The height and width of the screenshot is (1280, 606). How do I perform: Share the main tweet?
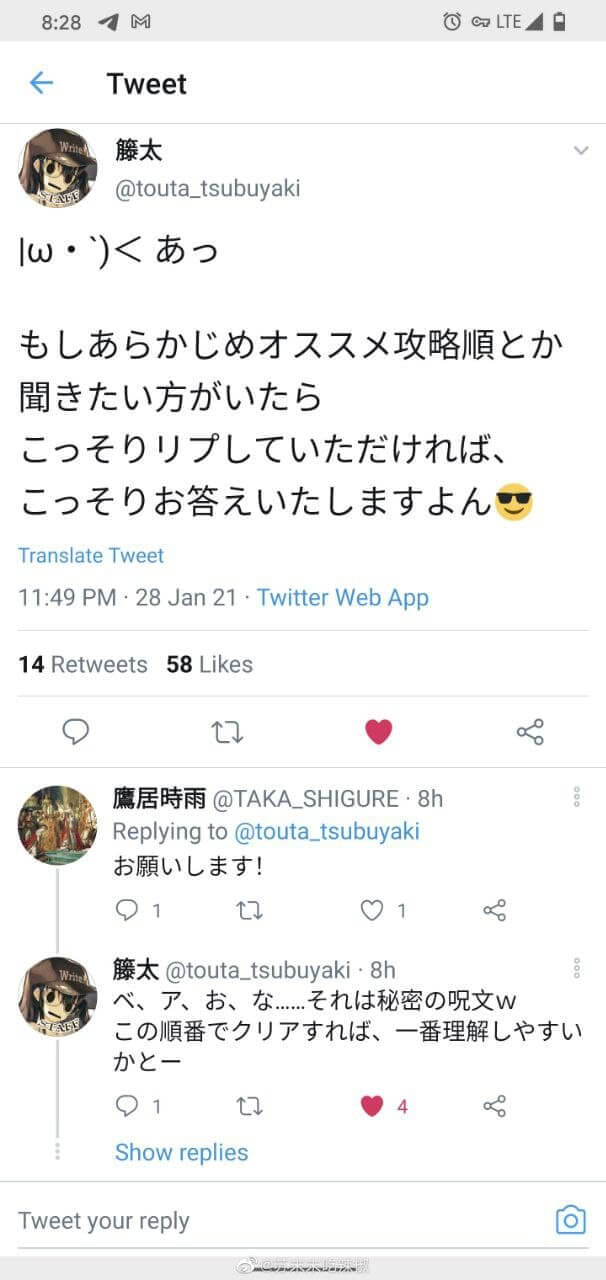click(x=530, y=732)
